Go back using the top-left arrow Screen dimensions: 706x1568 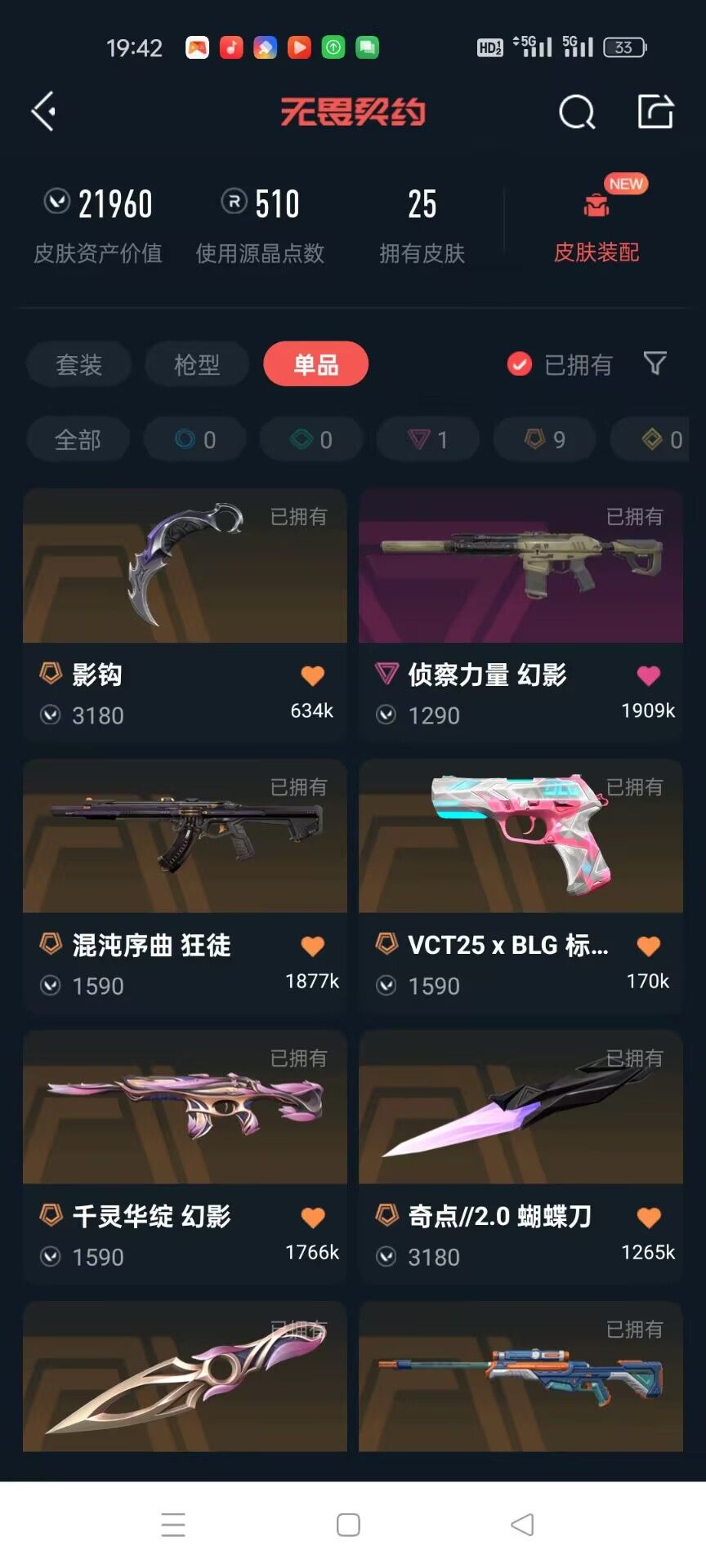tap(44, 111)
